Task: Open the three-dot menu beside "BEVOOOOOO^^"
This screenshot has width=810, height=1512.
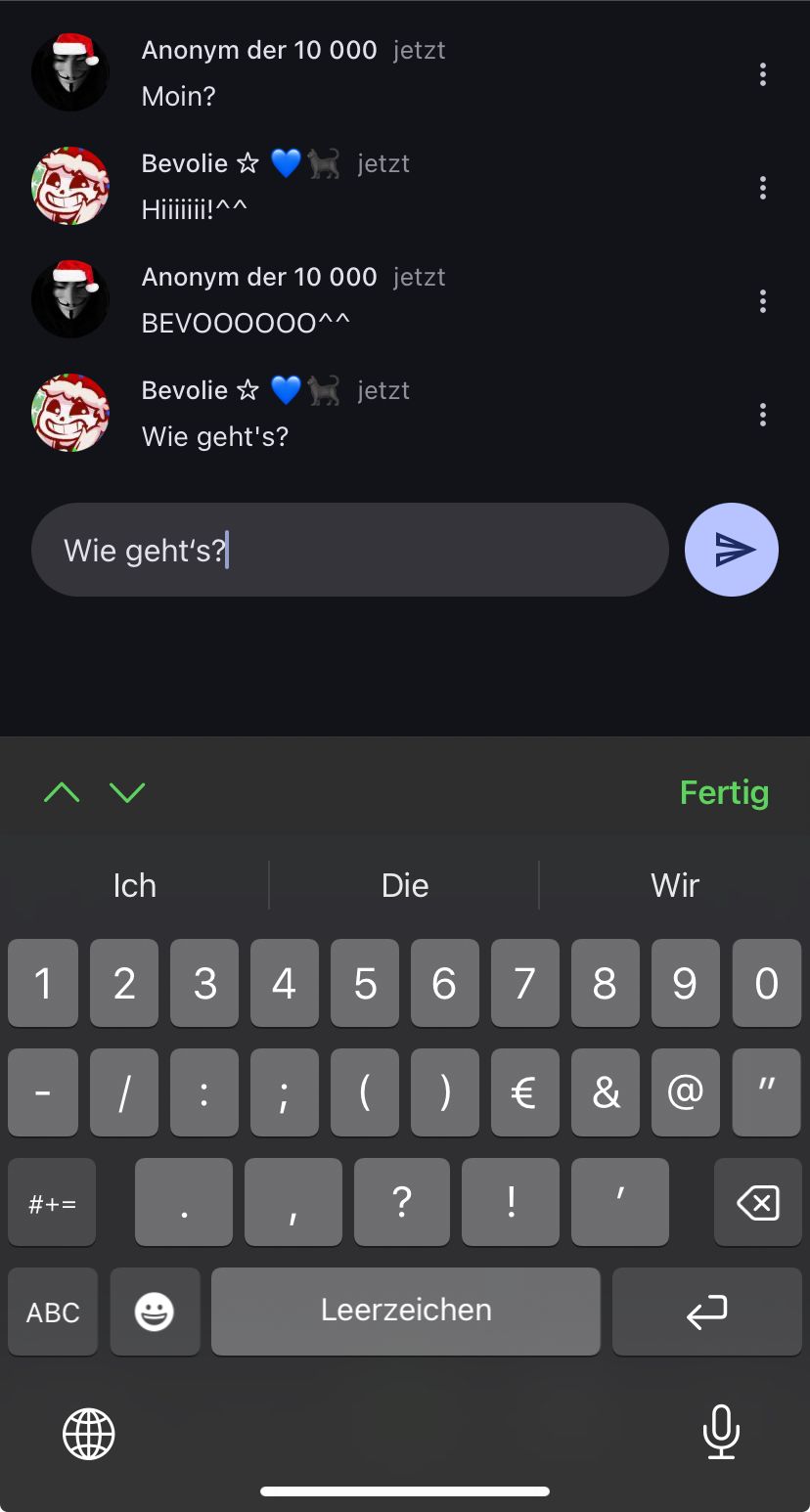Action: point(763,301)
